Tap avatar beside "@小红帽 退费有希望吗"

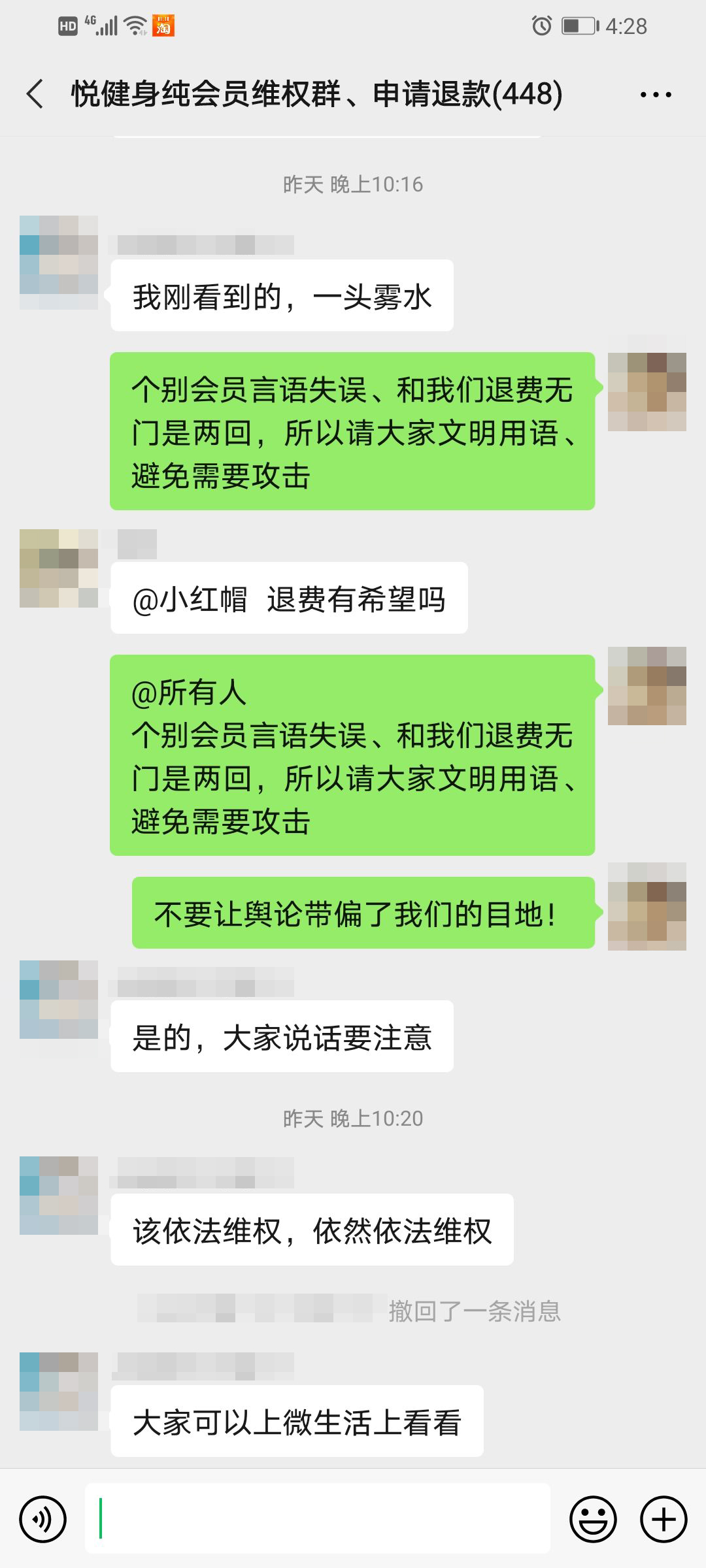pos(59,568)
